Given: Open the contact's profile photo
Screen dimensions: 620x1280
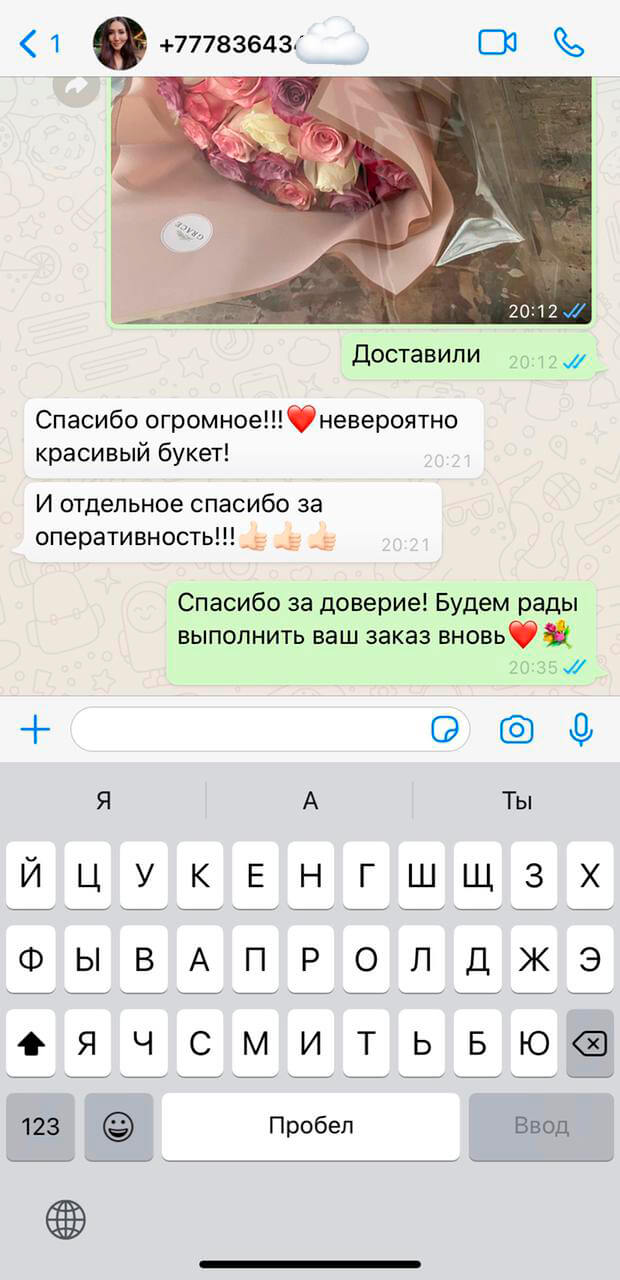Looking at the screenshot, I should pyautogui.click(x=120, y=43).
